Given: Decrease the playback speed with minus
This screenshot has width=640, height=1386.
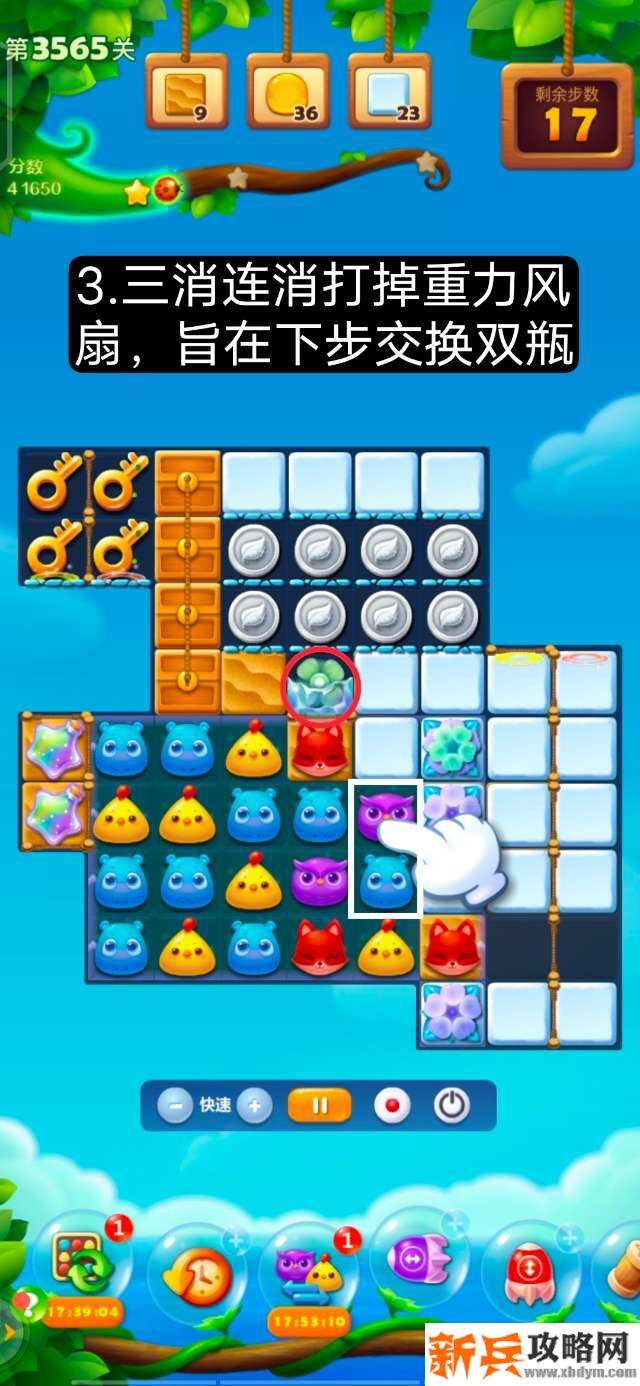Looking at the screenshot, I should tap(176, 1106).
